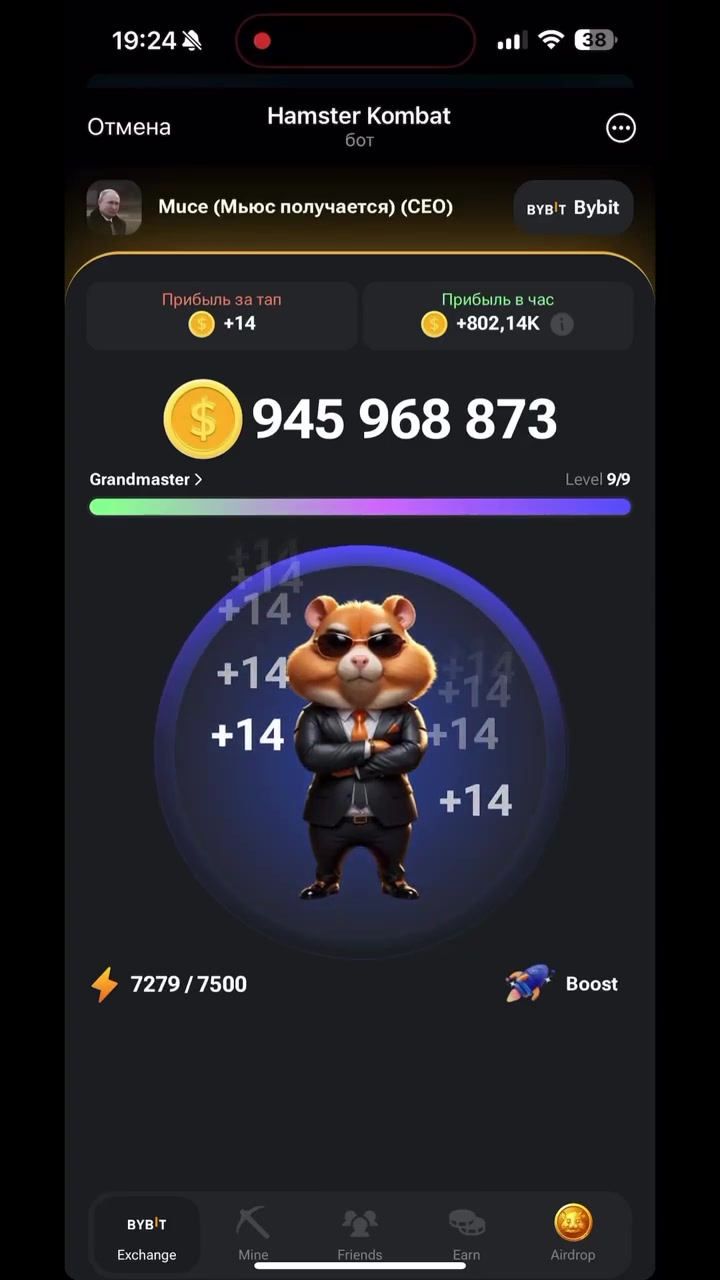720x1280 pixels.
Task: Switch to the Friends tab
Action: pyautogui.click(x=360, y=1234)
